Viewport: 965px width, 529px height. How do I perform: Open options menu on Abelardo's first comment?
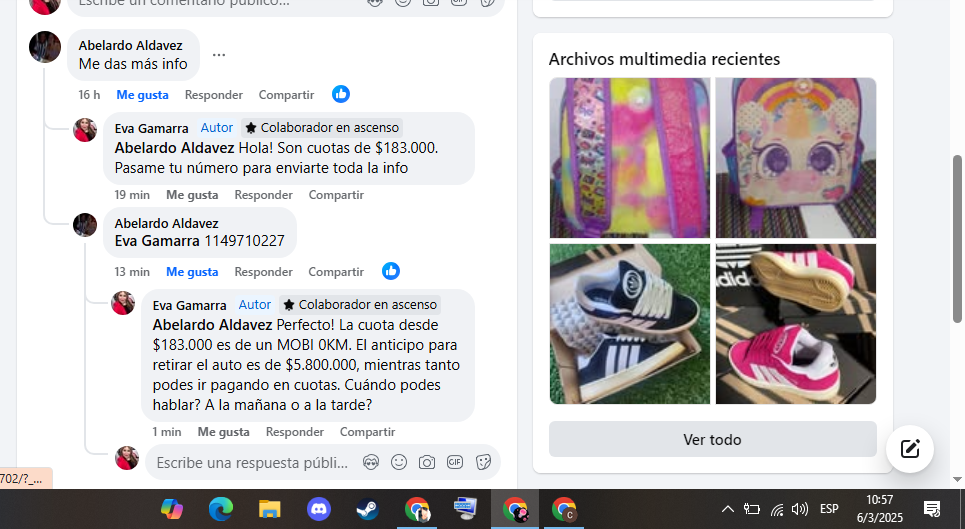coord(219,55)
